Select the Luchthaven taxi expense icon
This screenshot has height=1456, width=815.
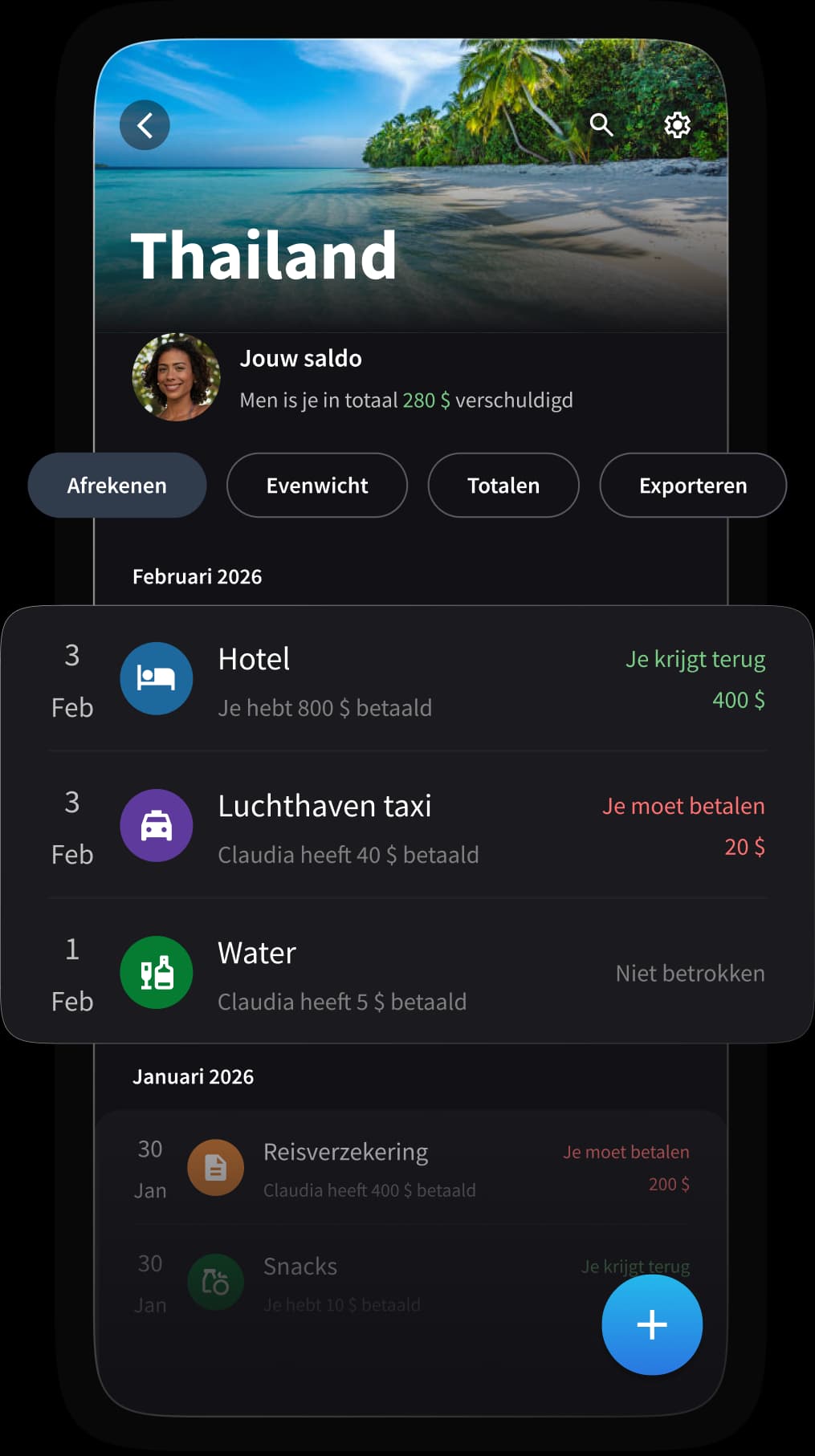(x=156, y=825)
